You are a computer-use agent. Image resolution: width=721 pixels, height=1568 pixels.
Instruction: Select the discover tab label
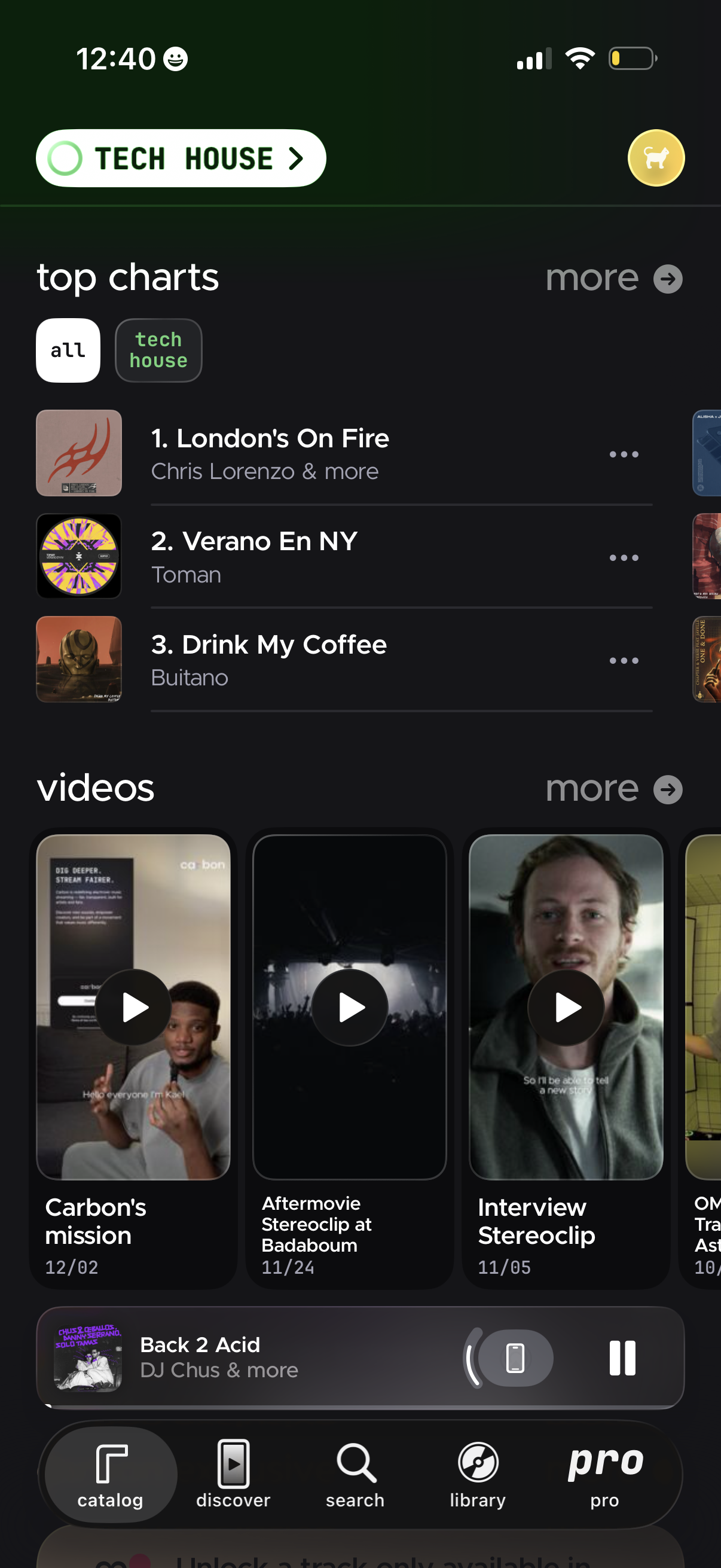[233, 1499]
